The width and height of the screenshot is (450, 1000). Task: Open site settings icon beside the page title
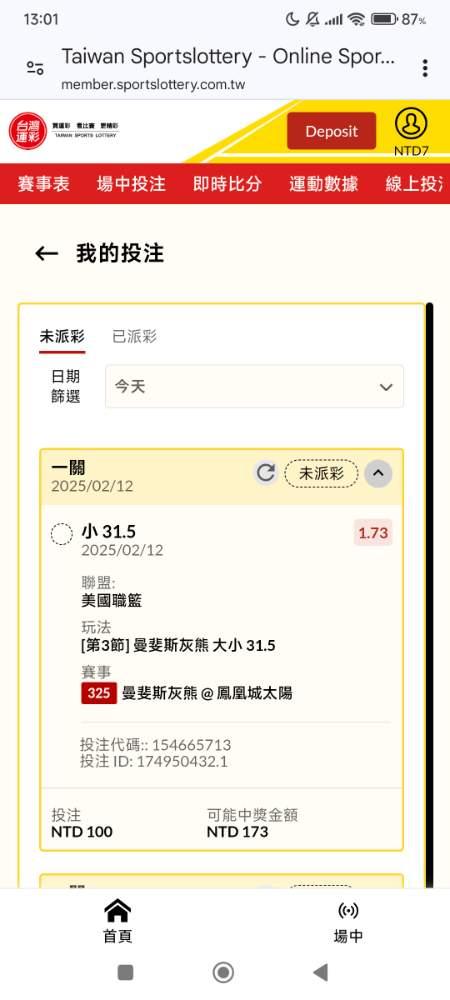[x=36, y=68]
